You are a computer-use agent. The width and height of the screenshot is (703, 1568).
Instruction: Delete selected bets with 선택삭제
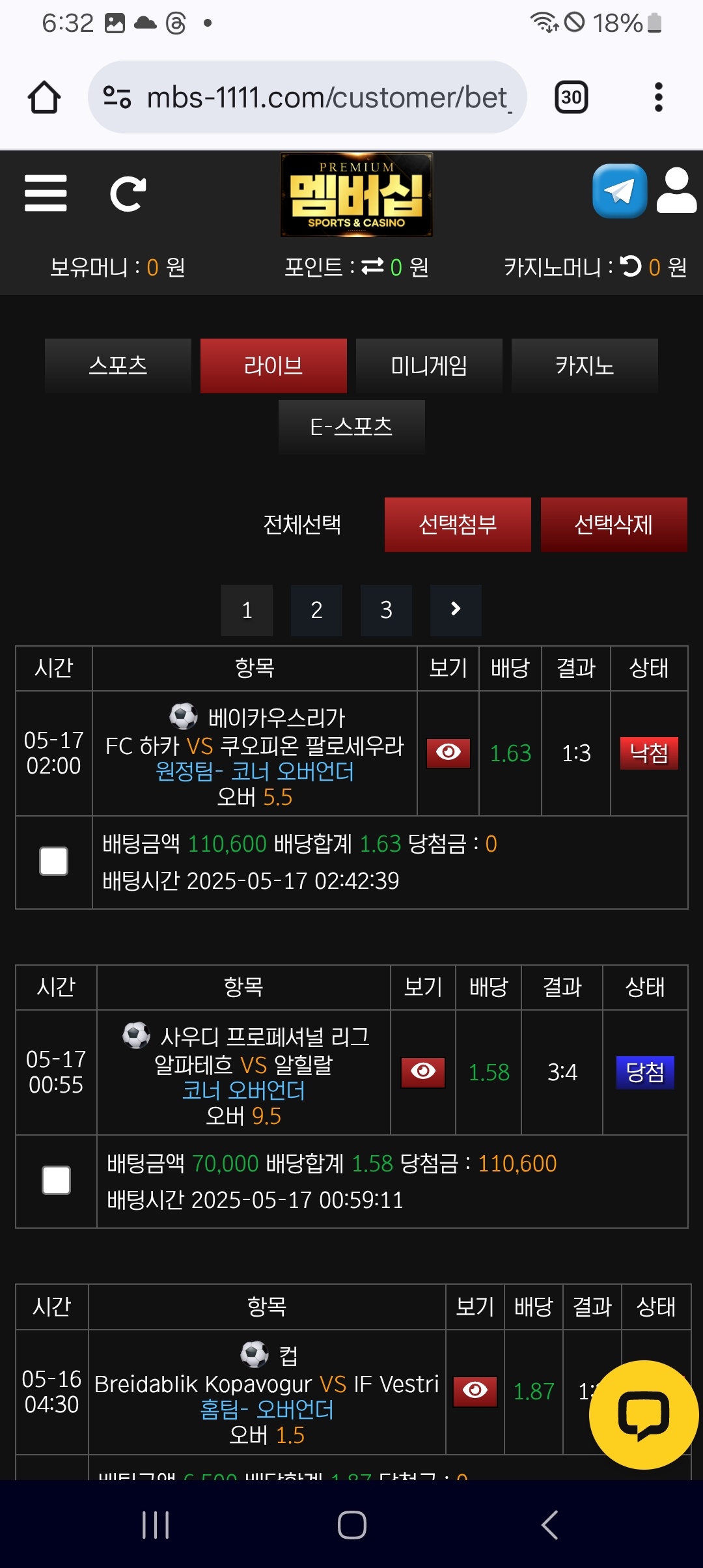point(614,525)
